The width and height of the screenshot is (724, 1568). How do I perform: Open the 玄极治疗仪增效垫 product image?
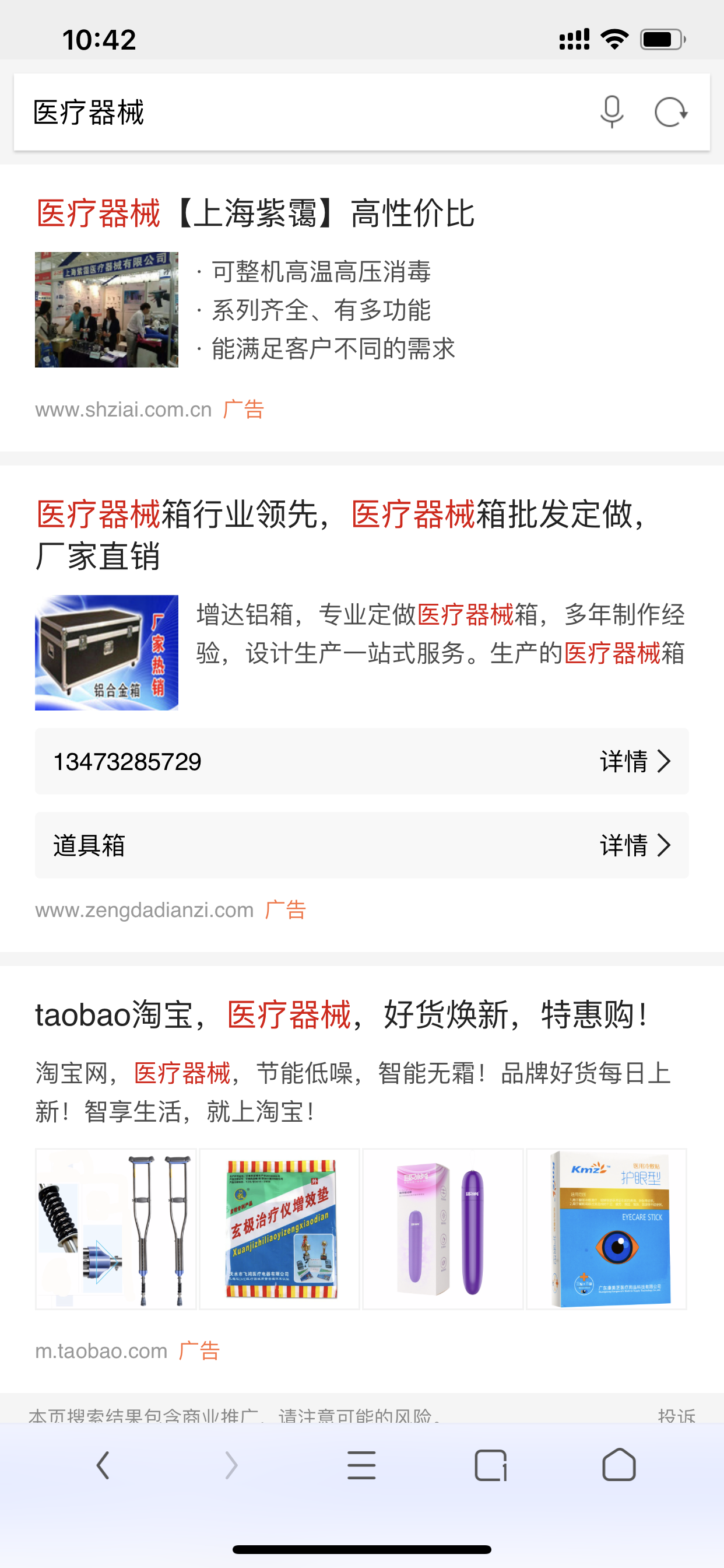pos(280,1229)
